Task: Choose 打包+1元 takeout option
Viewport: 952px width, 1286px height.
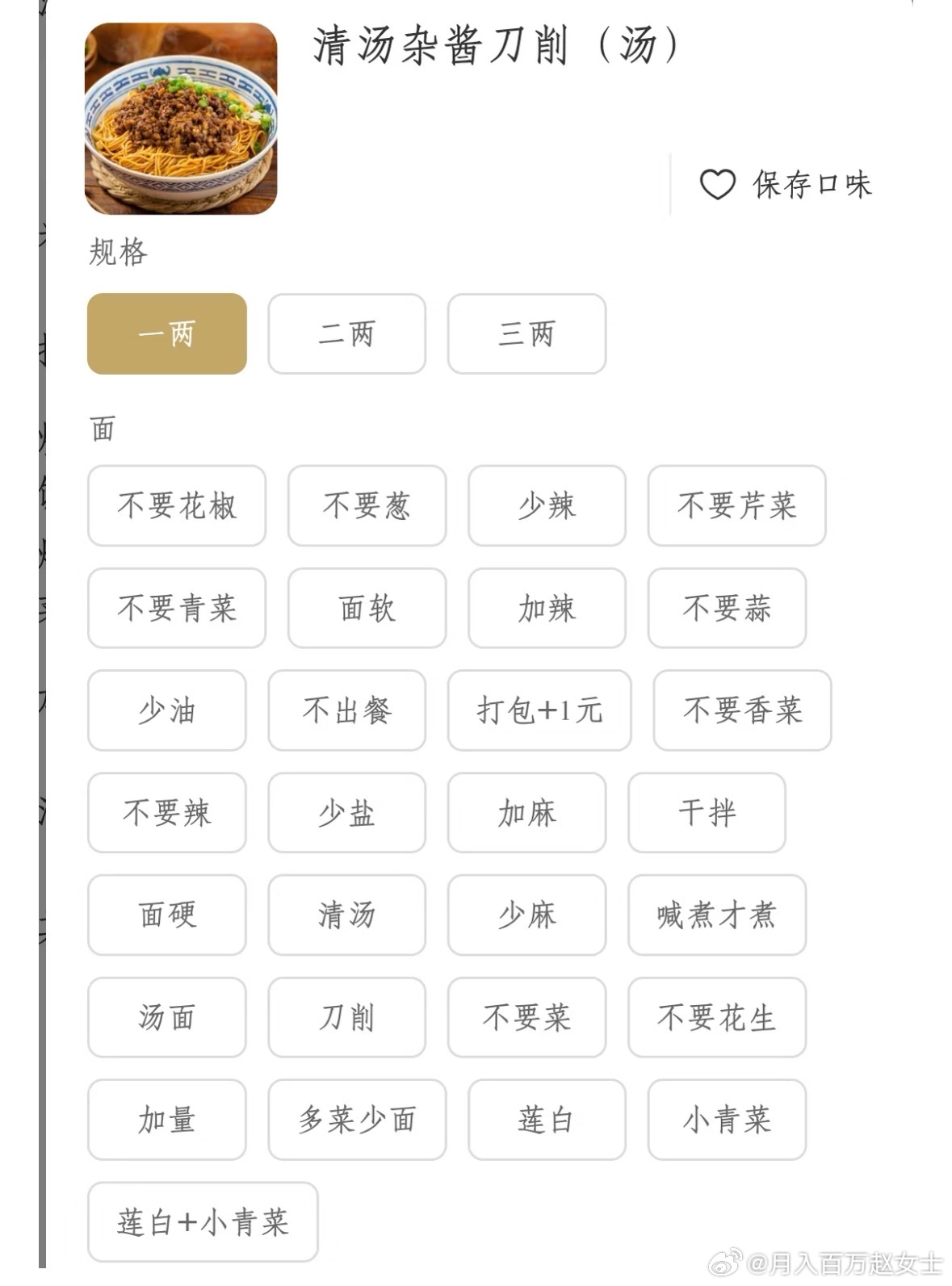Action: (x=539, y=712)
